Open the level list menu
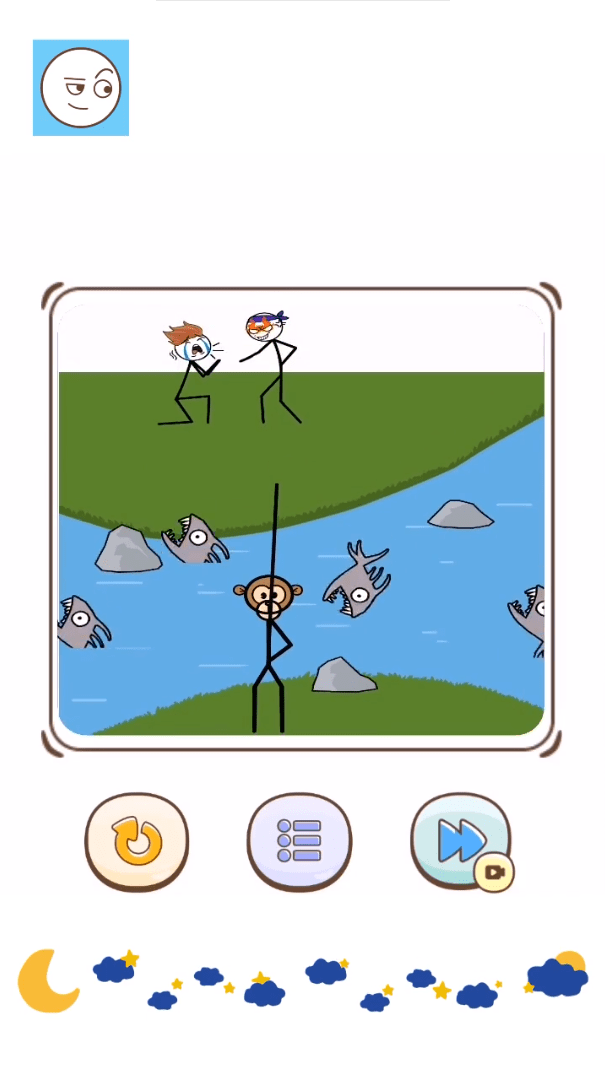 tap(299, 841)
